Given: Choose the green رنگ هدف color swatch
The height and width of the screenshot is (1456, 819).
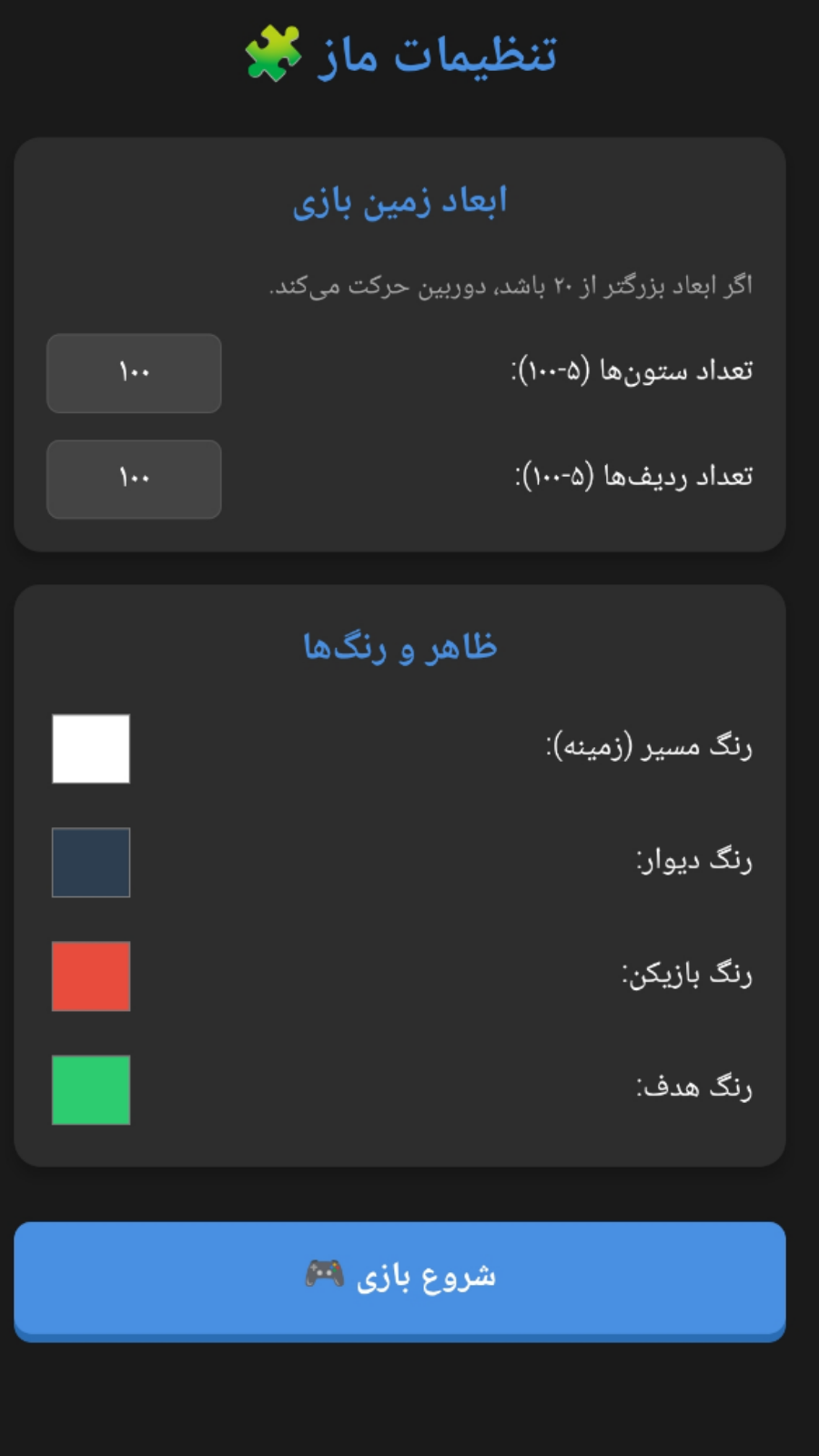Looking at the screenshot, I should [x=90, y=1090].
